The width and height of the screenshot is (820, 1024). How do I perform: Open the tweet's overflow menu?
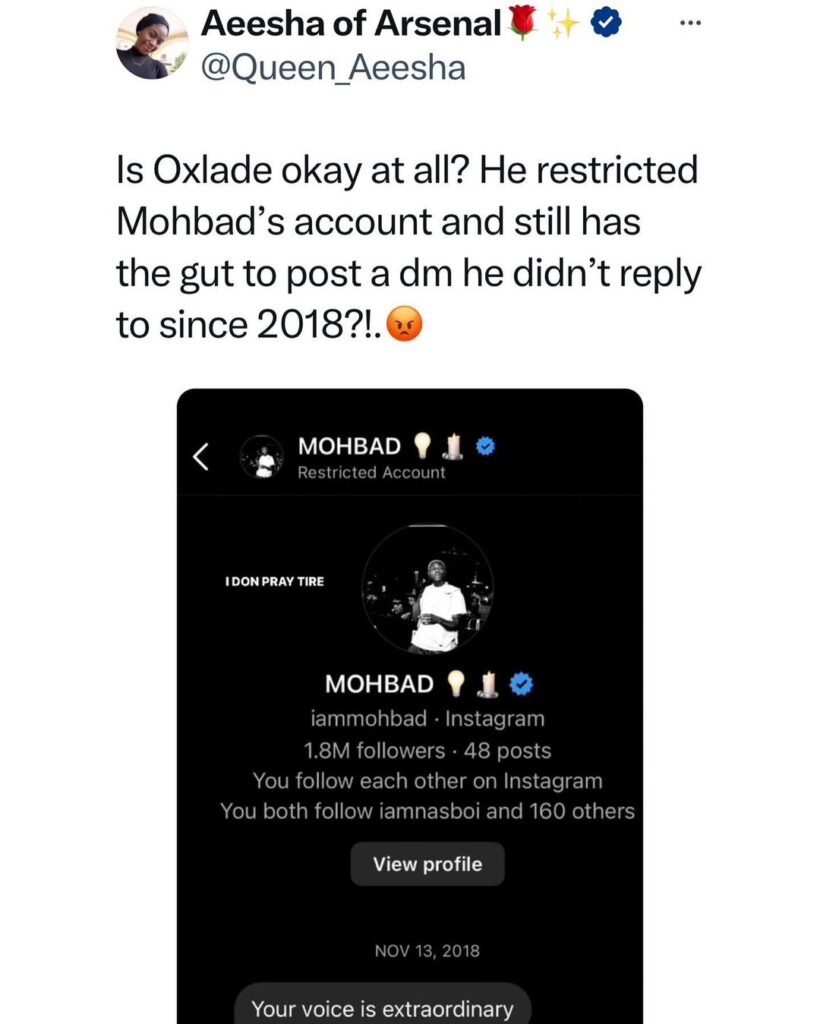point(690,25)
